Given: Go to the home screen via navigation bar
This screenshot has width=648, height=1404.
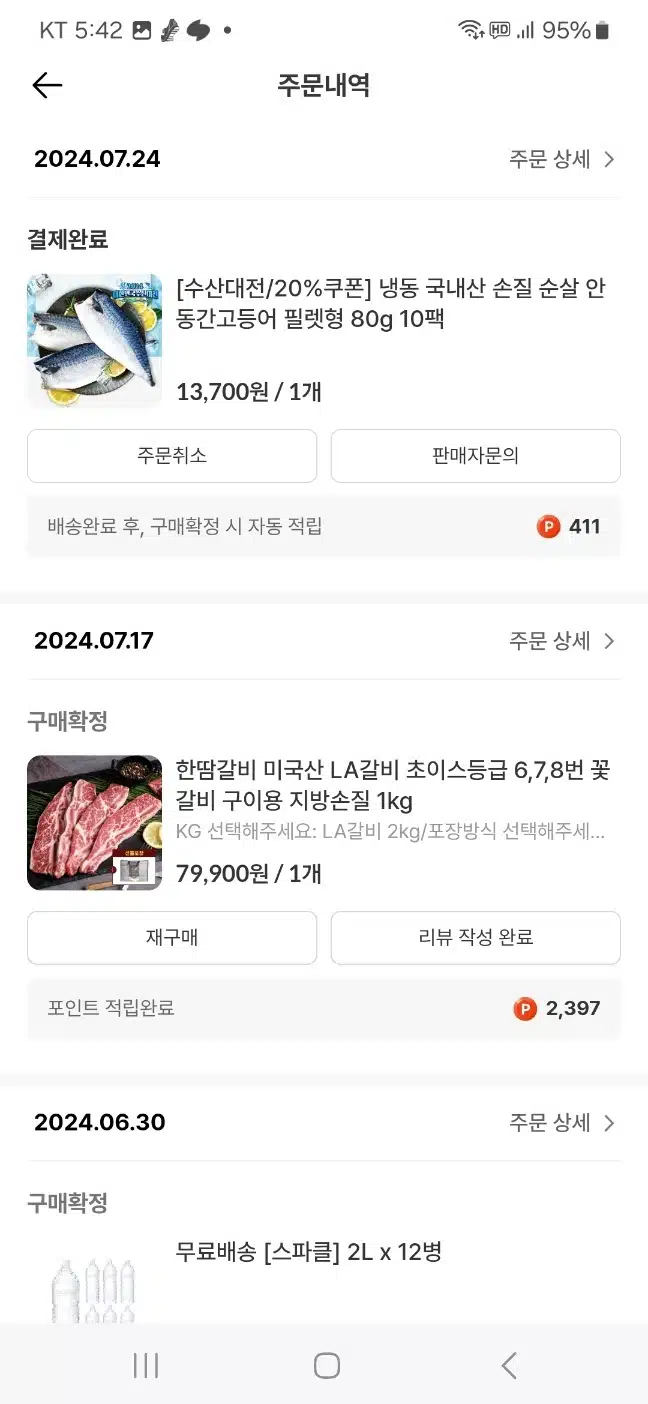Looking at the screenshot, I should click(x=326, y=1365).
